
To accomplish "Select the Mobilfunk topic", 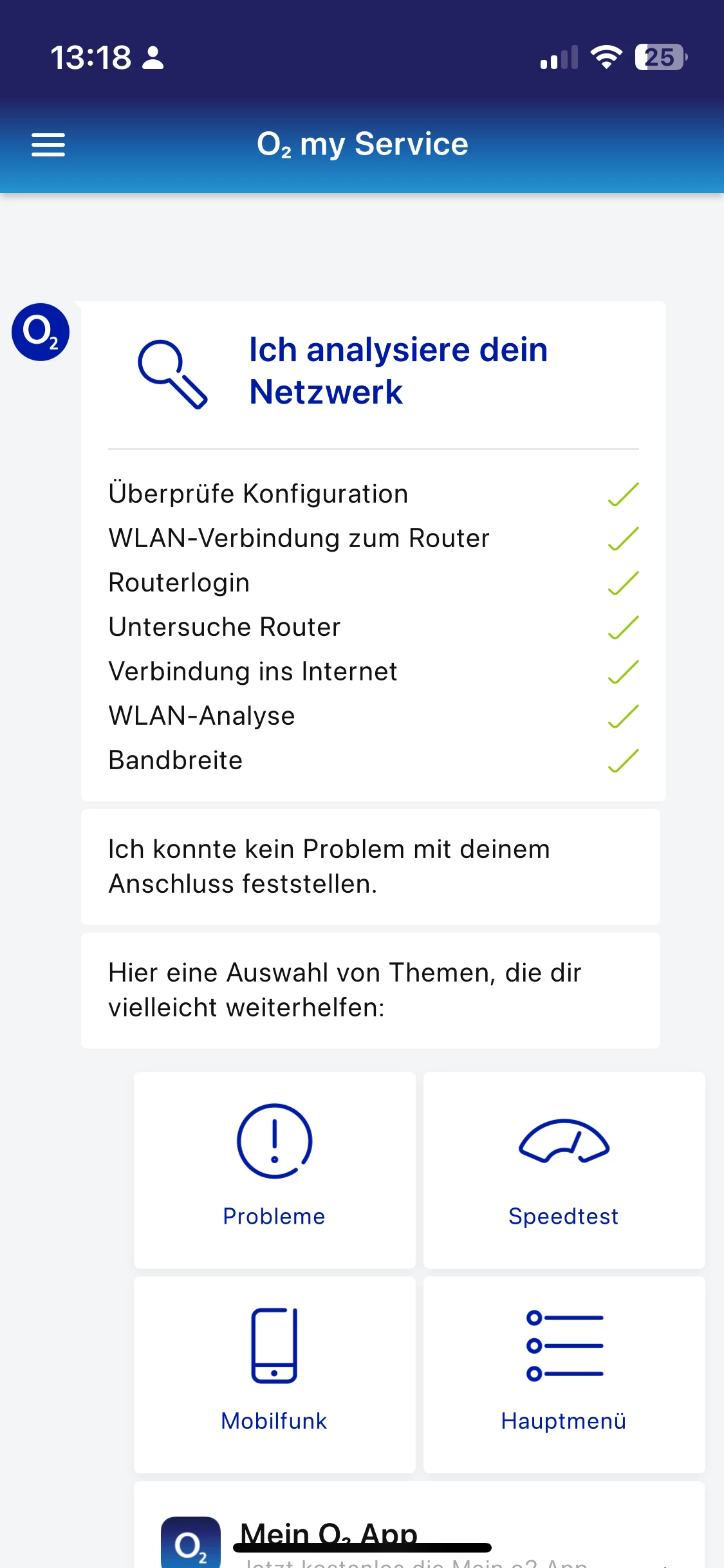I will (274, 1374).
